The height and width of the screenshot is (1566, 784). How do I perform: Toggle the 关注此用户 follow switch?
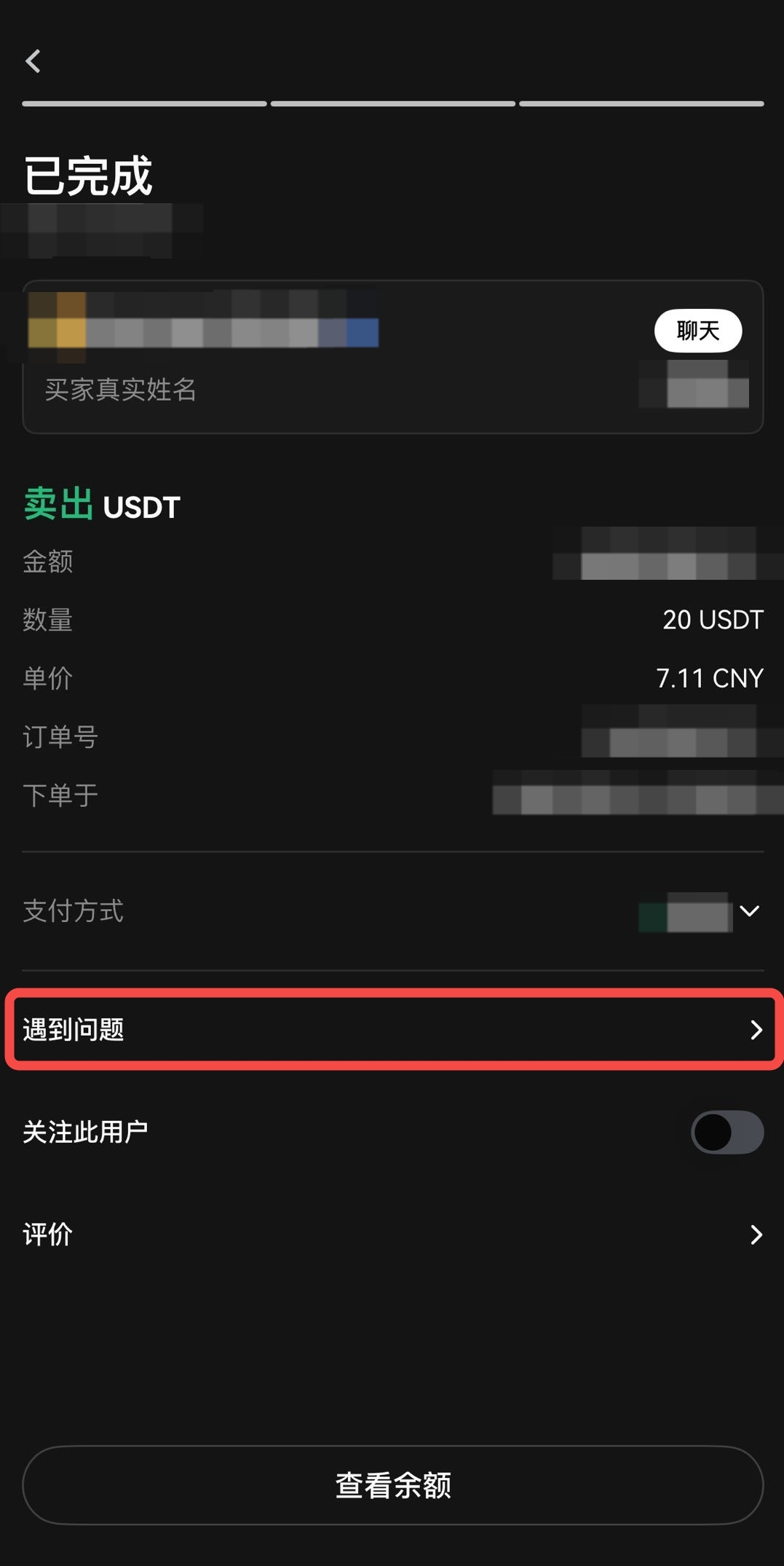(x=726, y=1132)
